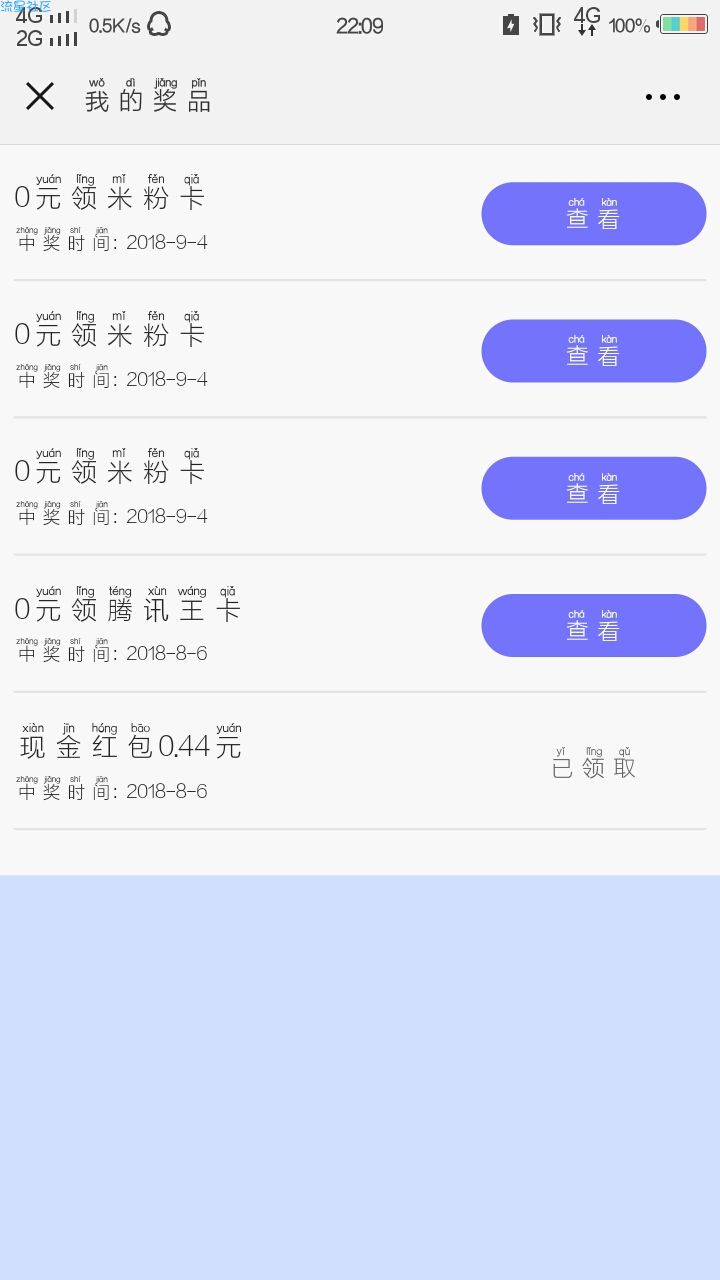Open the three-dot overflow menu

click(663, 97)
